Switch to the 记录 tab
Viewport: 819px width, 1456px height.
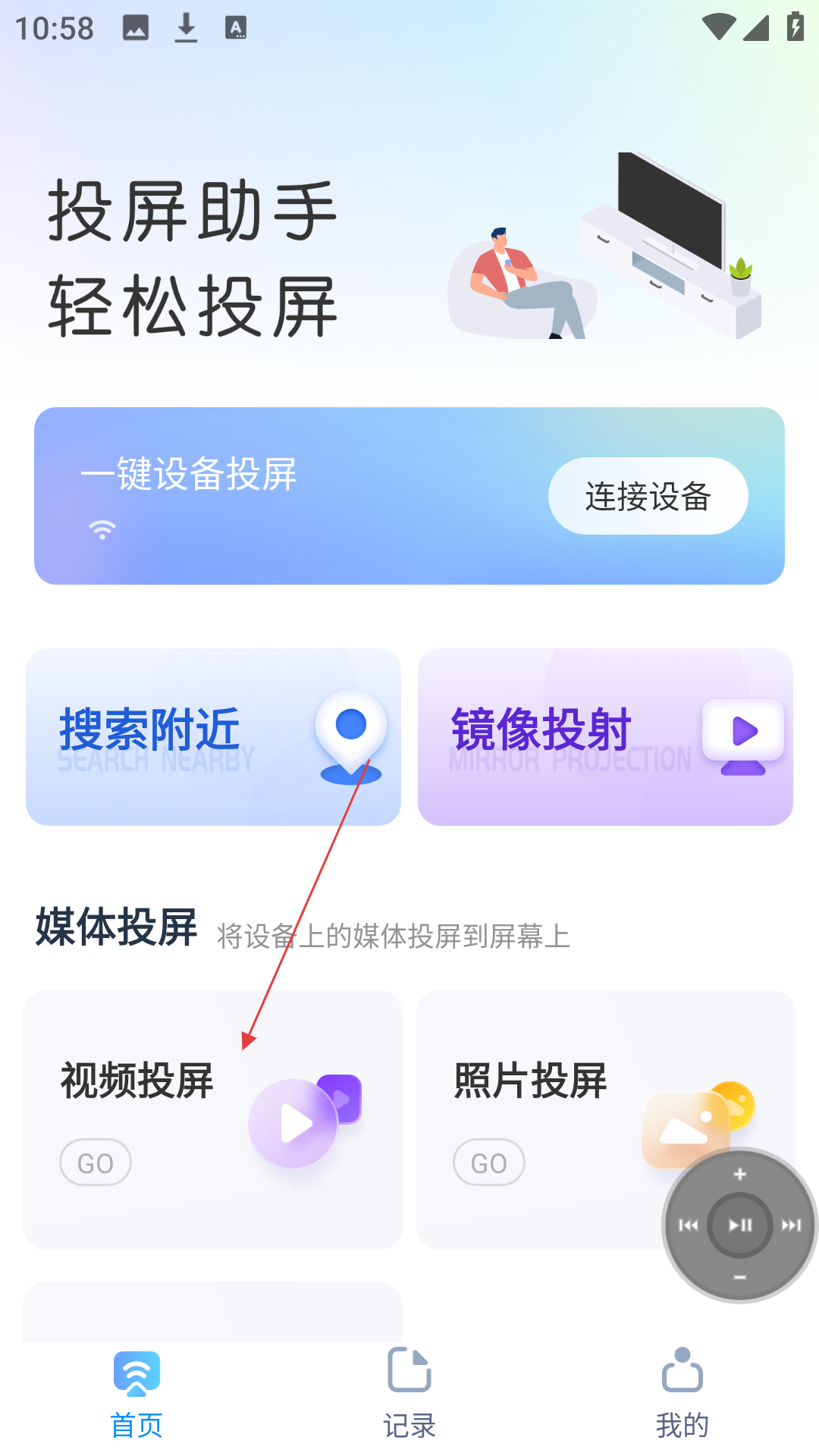click(x=409, y=1394)
